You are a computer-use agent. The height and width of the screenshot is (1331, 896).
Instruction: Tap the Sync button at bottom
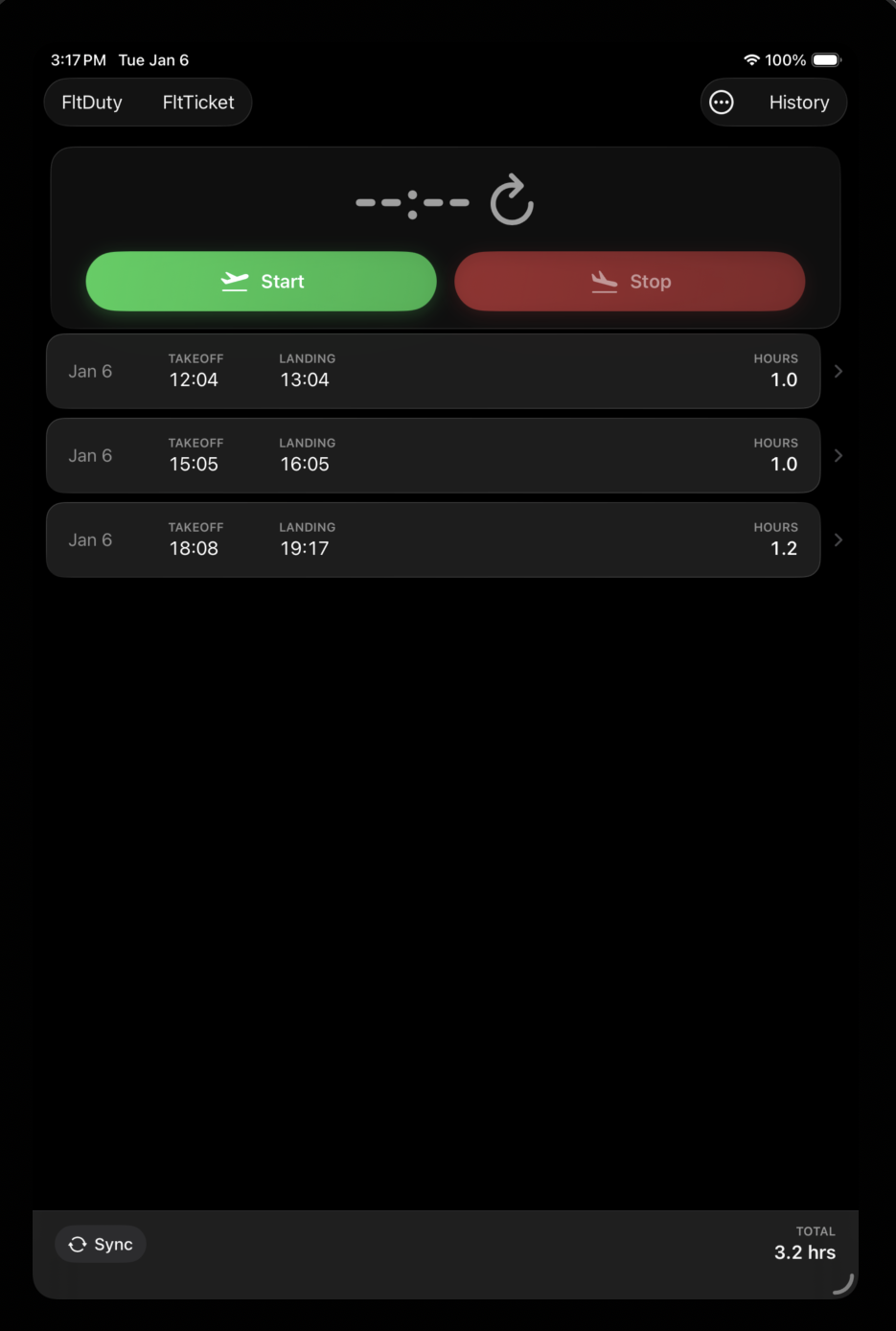pyautogui.click(x=100, y=1244)
